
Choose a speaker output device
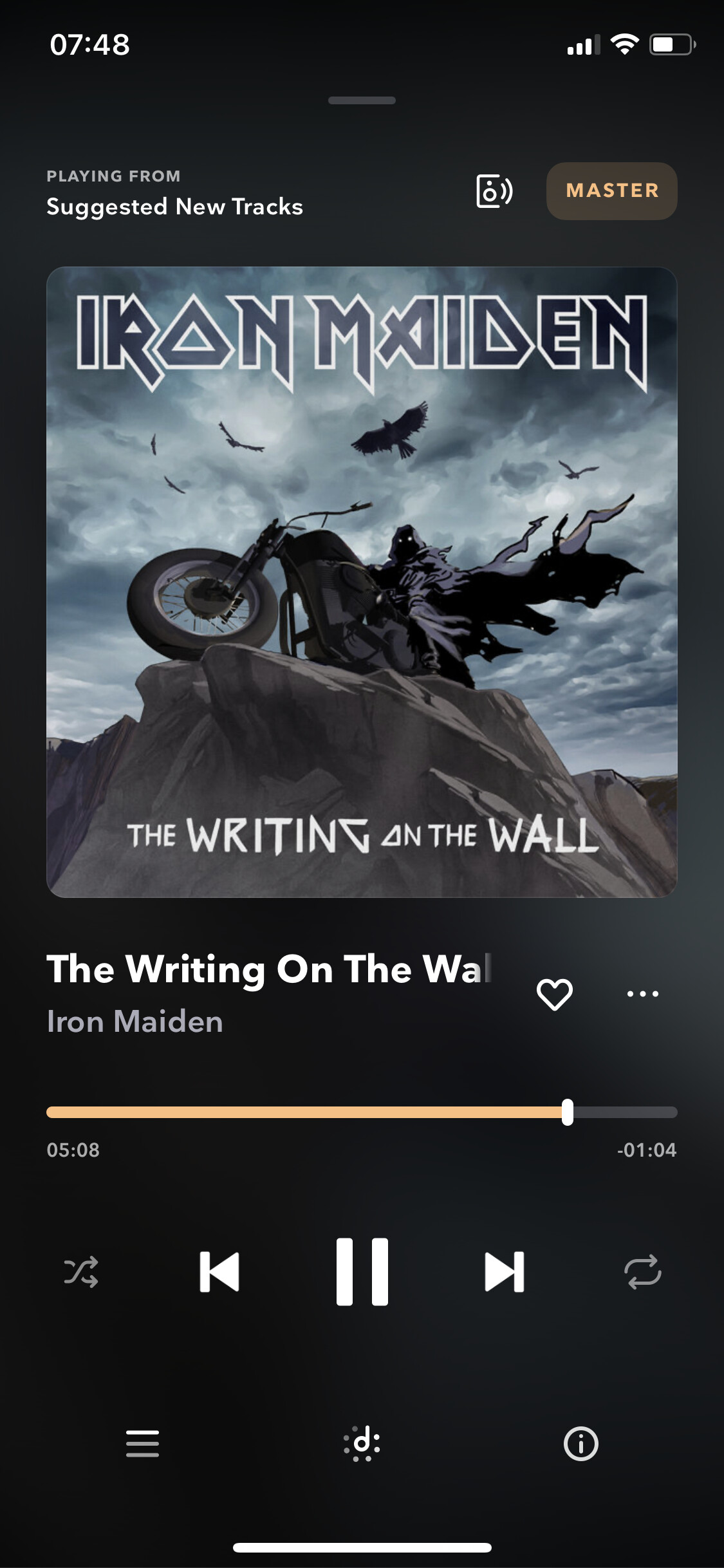(x=494, y=191)
